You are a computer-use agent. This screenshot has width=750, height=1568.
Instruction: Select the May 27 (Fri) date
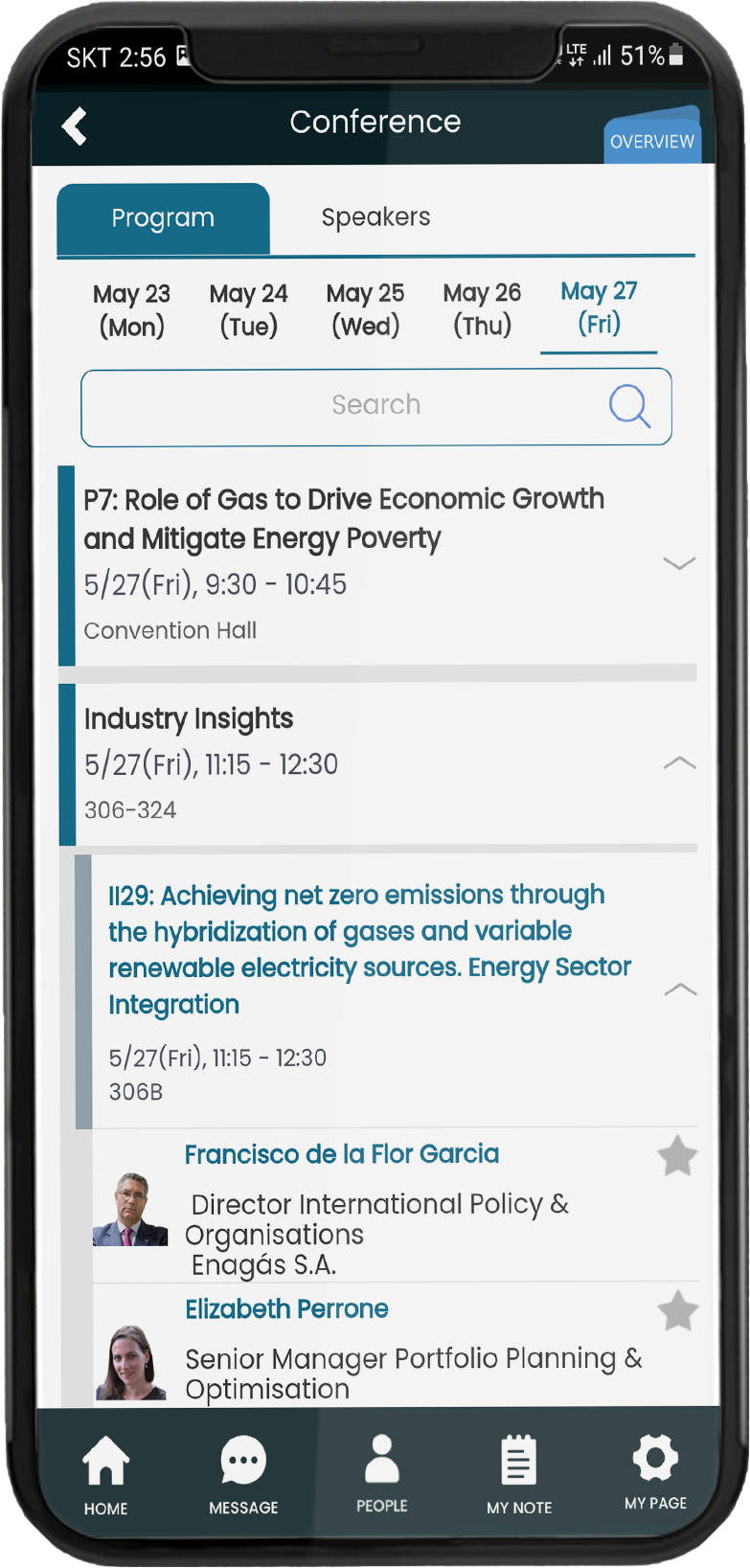tap(599, 308)
